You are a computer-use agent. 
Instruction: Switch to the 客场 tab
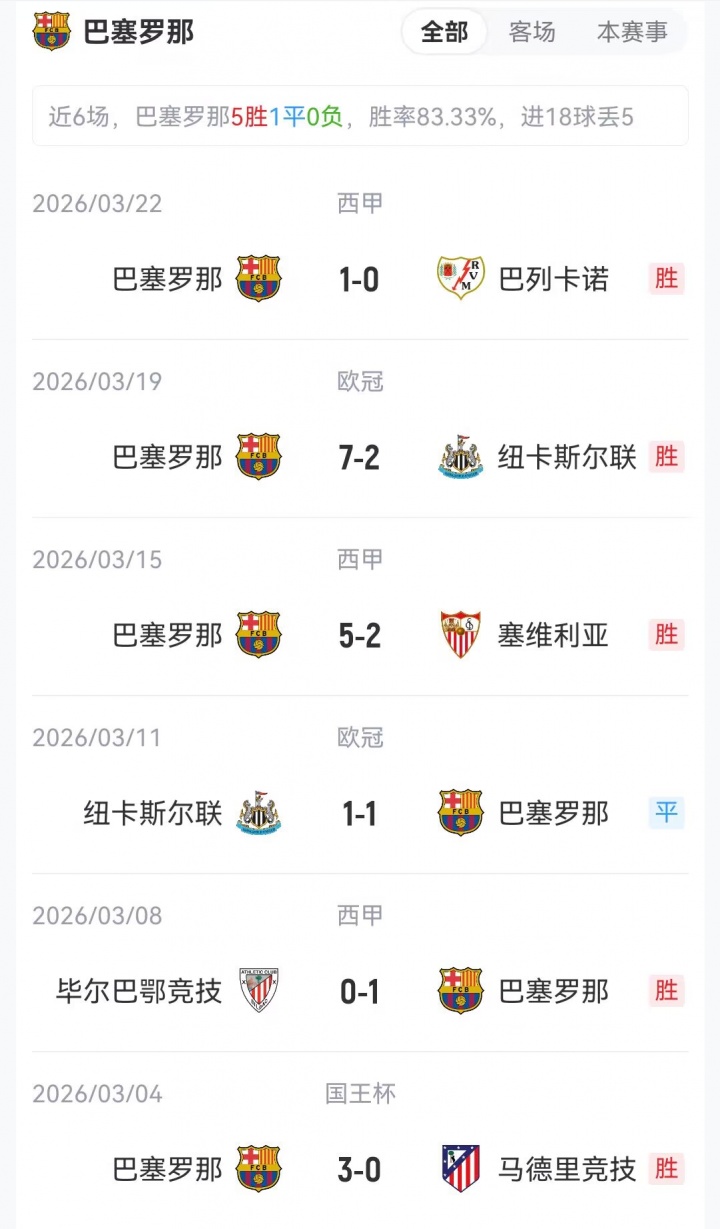(532, 32)
